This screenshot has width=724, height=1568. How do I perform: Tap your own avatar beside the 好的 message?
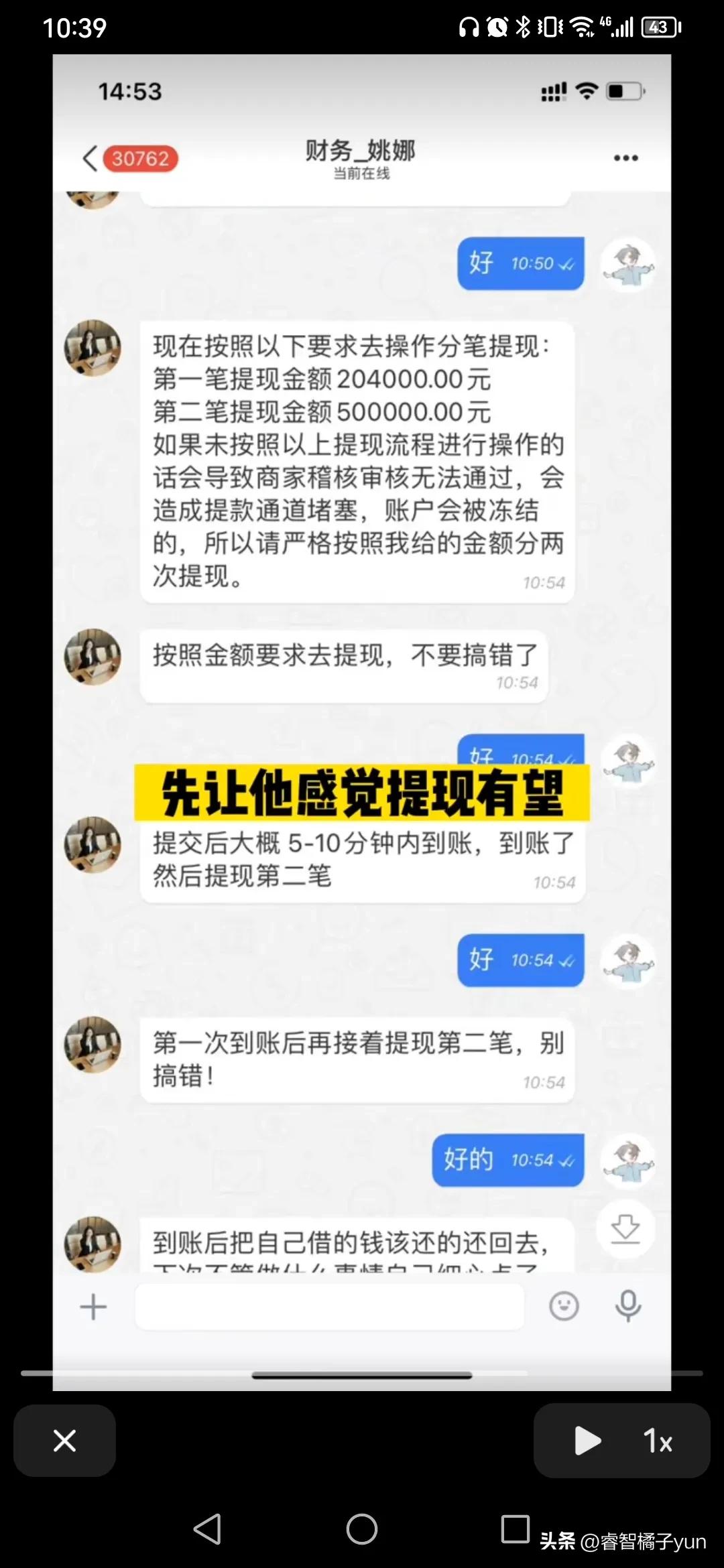pos(627,1161)
